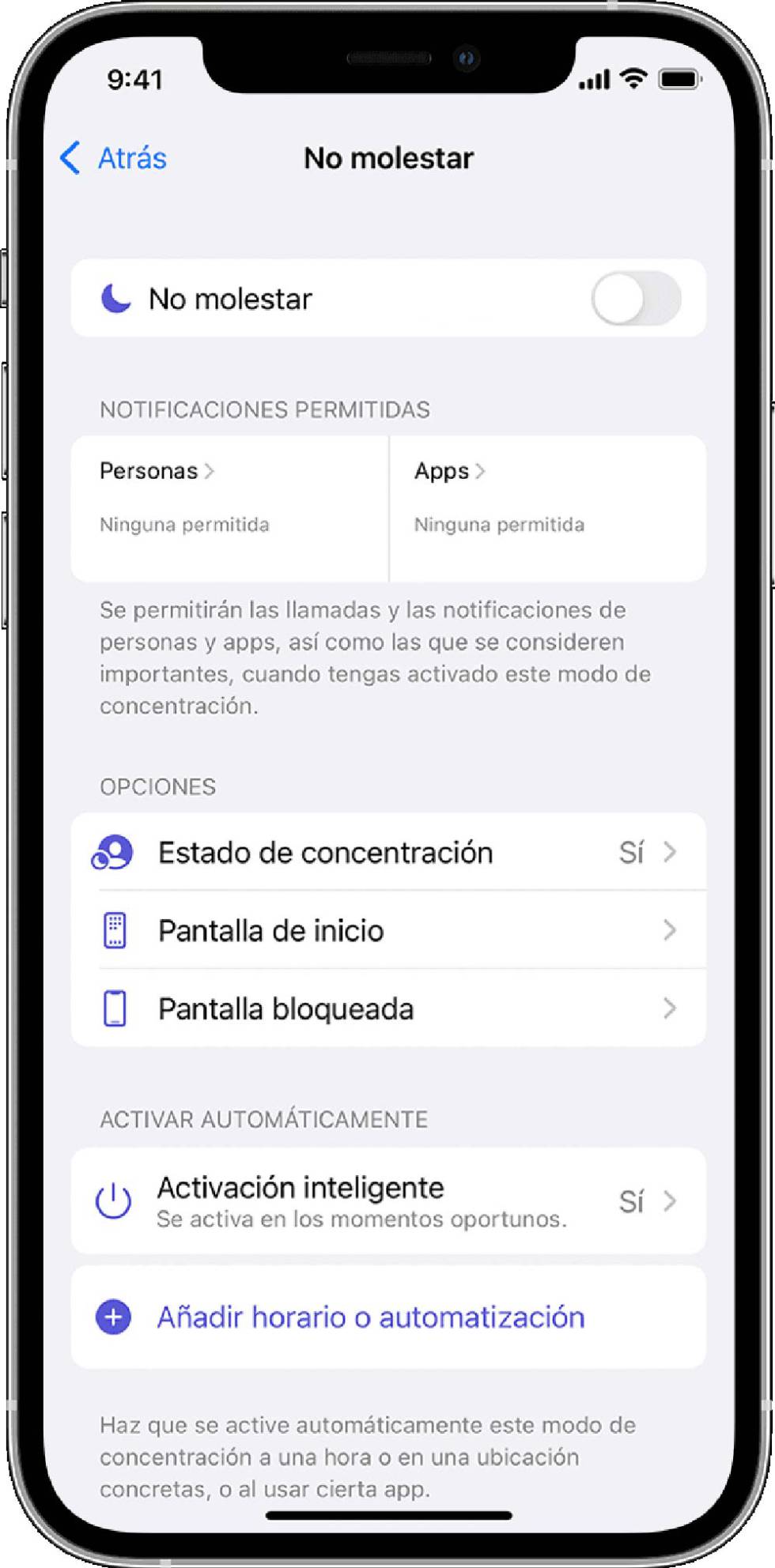Open Pantalla de inicio options
The height and width of the screenshot is (1568, 775).
coord(388,930)
